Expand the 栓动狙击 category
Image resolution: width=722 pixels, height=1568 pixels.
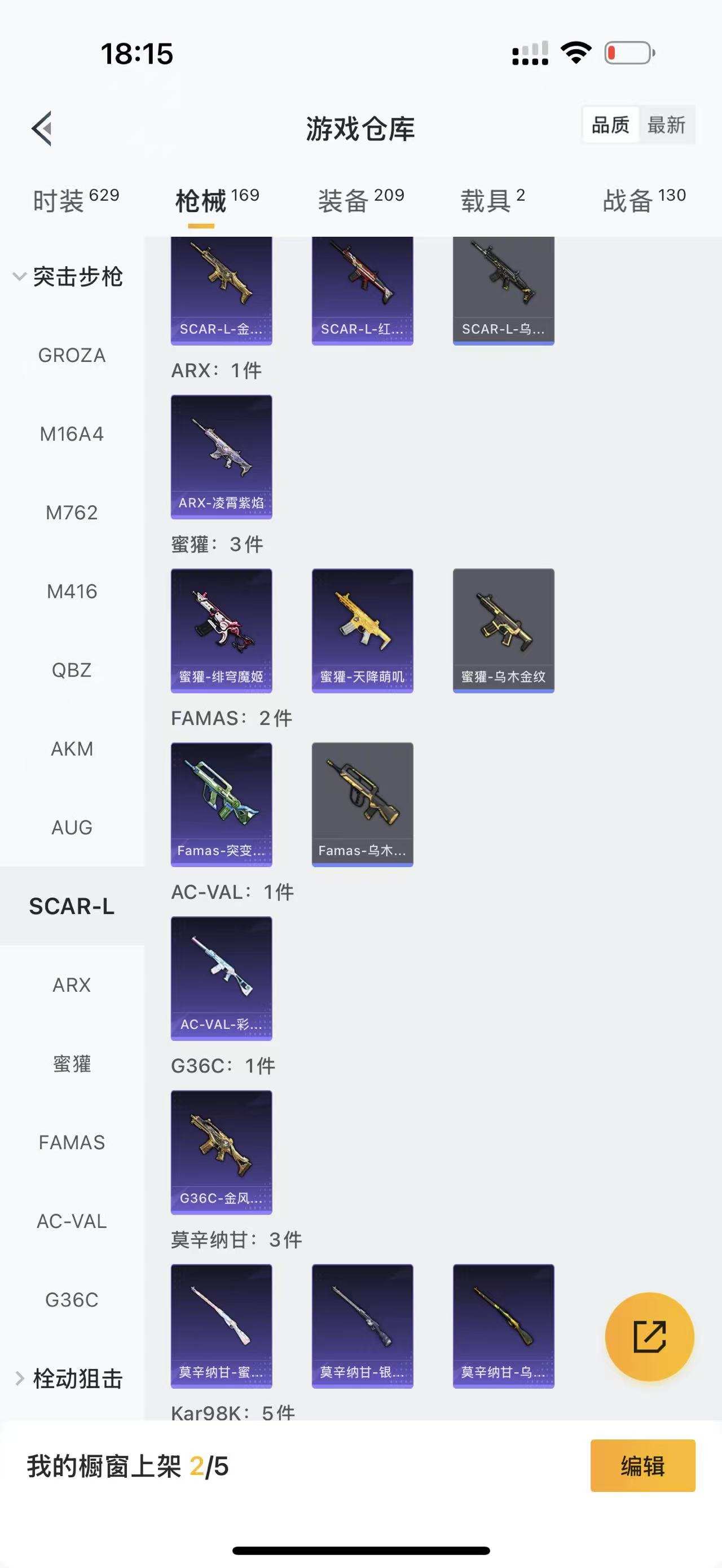(x=68, y=1379)
